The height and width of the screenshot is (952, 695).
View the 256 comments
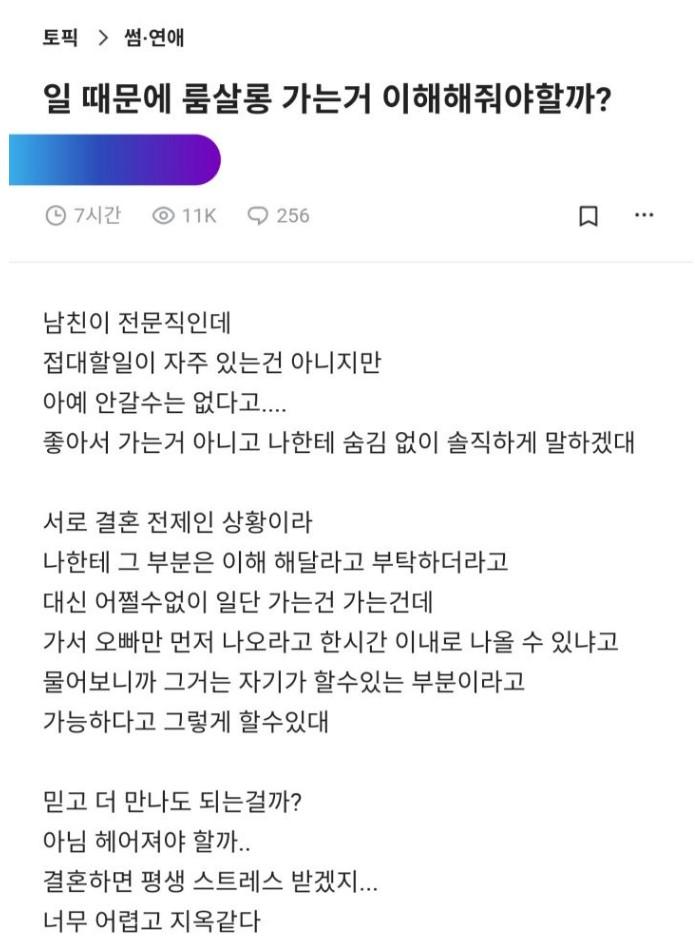[x=278, y=216]
